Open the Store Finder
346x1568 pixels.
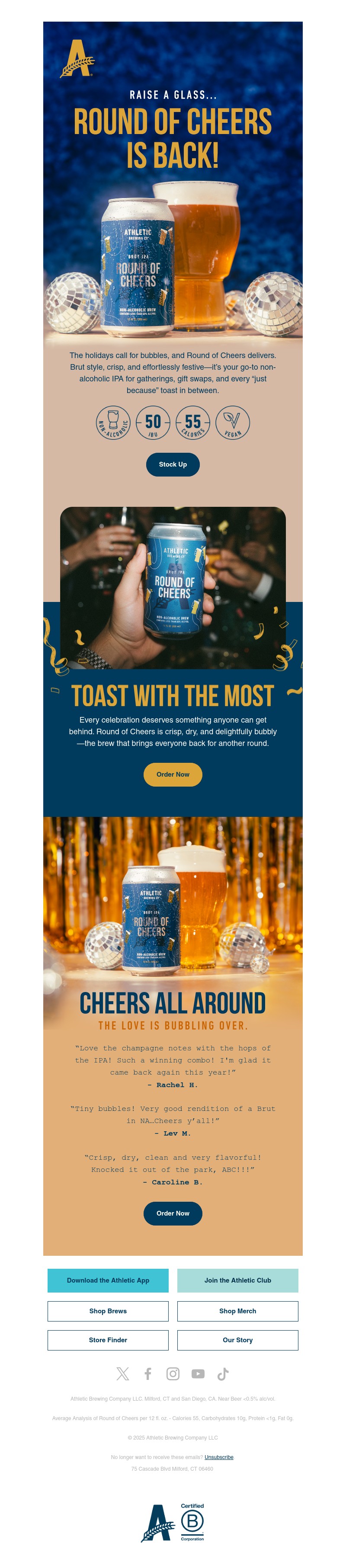click(x=108, y=1339)
